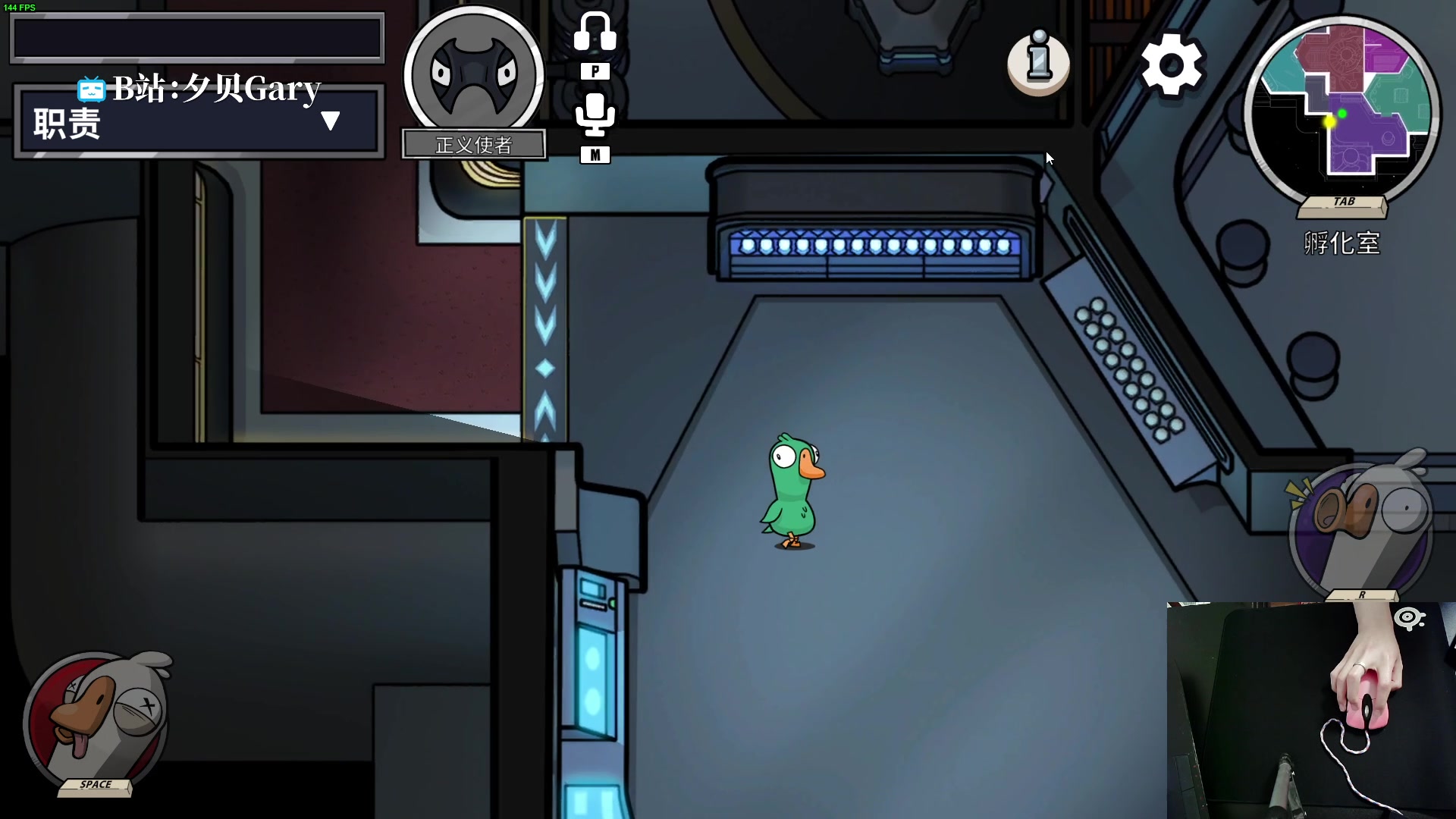Viewport: 1456px width, 819px height.
Task: Expand the 职责 tasks dropdown
Action: [x=330, y=121]
